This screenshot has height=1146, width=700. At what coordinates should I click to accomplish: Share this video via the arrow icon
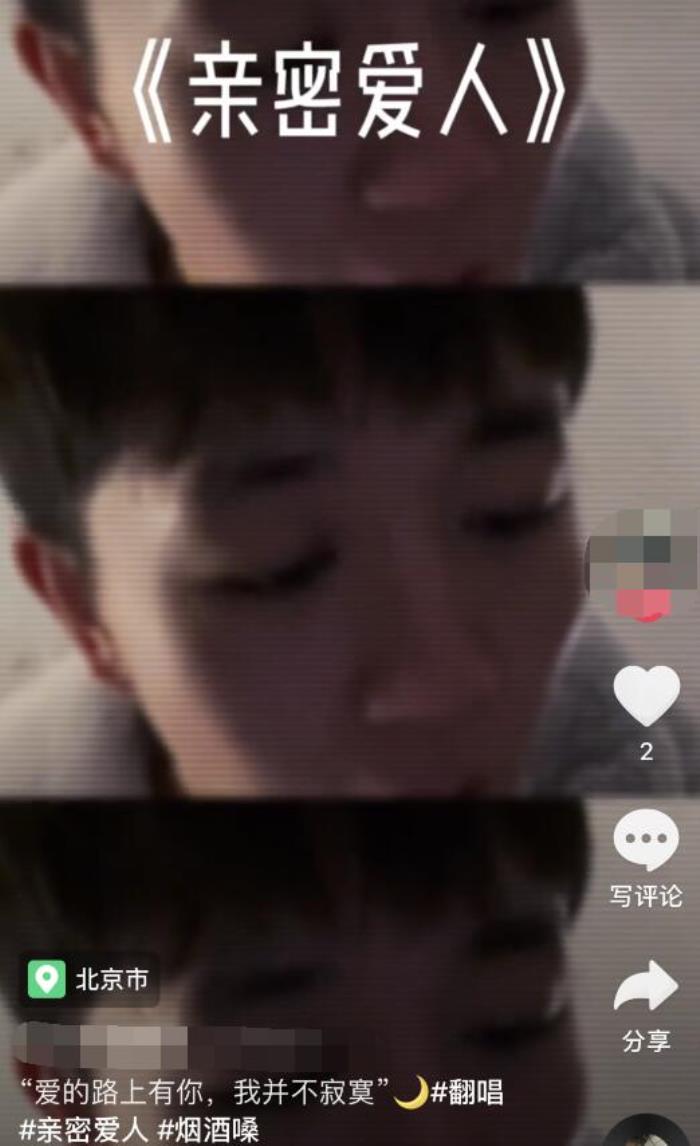(646, 987)
